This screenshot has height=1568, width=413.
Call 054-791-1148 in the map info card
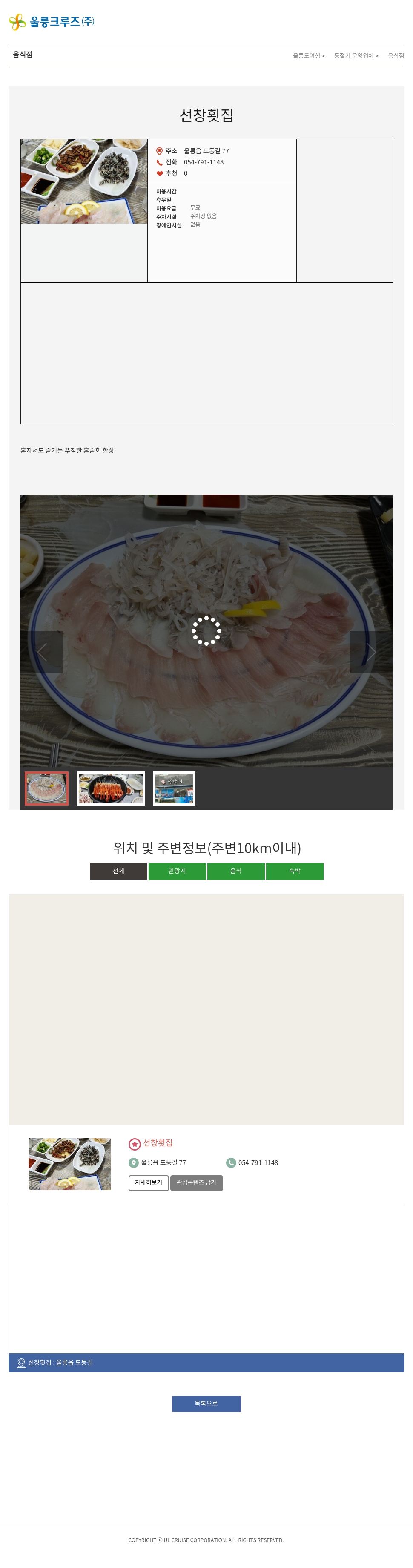click(257, 1162)
